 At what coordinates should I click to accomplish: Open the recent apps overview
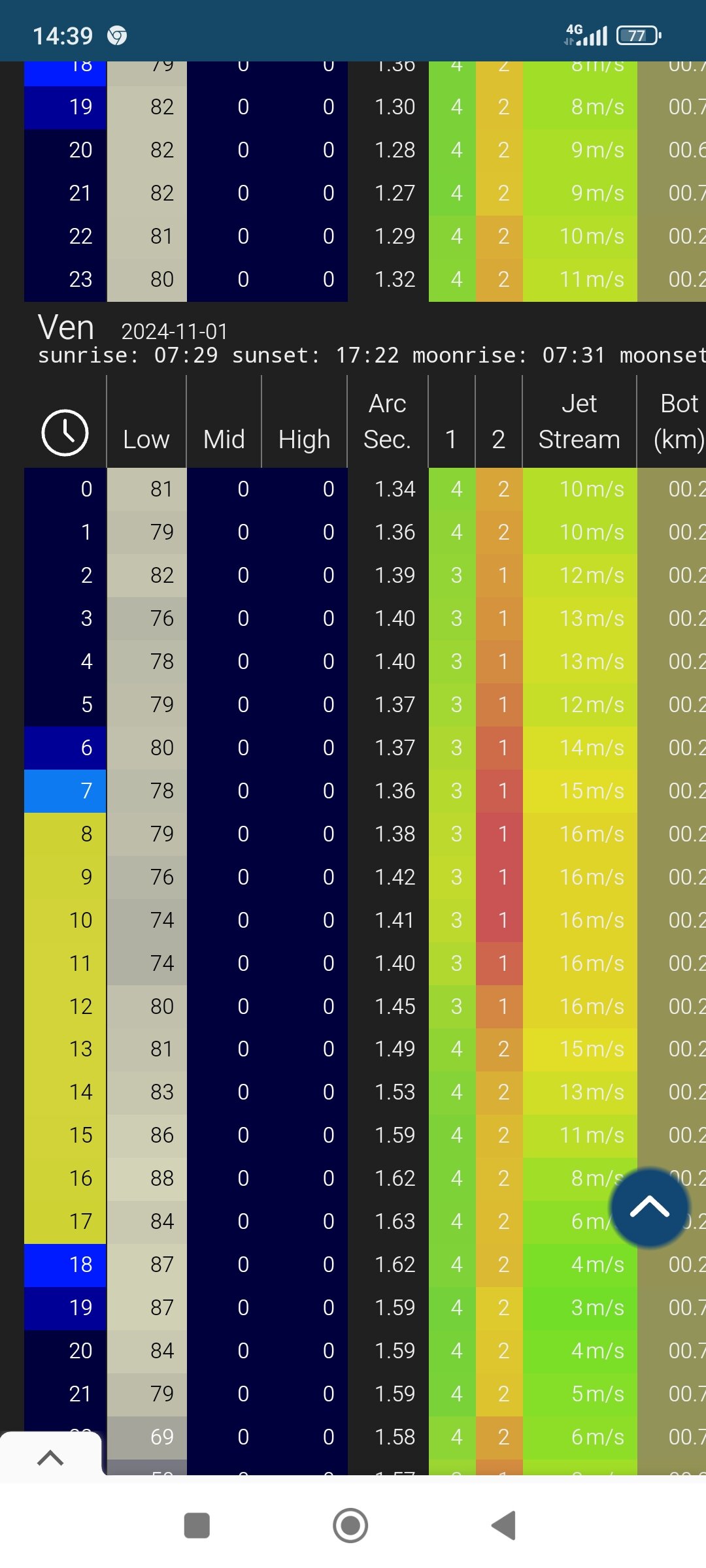coord(197,1526)
